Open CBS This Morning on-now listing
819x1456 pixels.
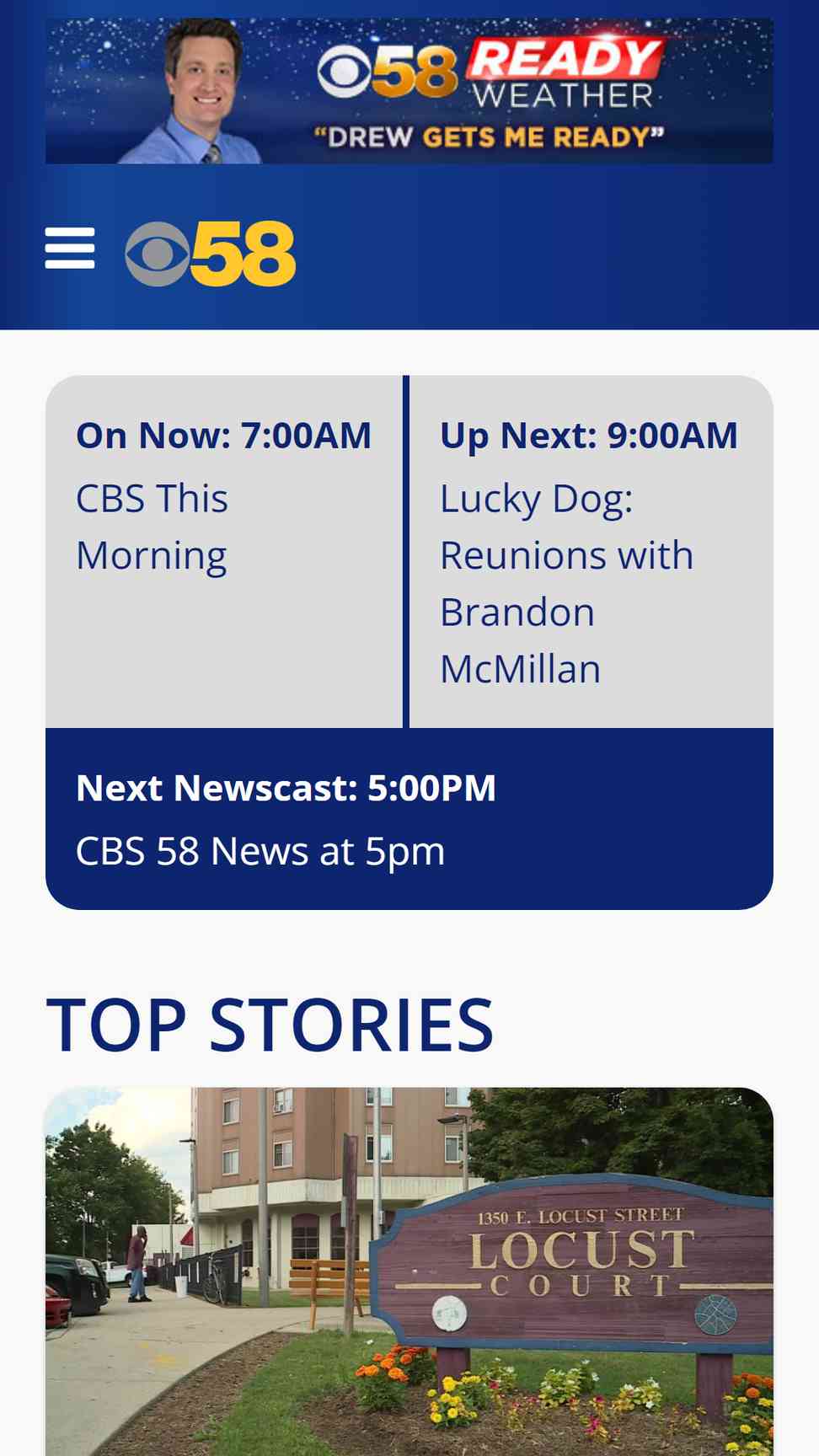(153, 527)
